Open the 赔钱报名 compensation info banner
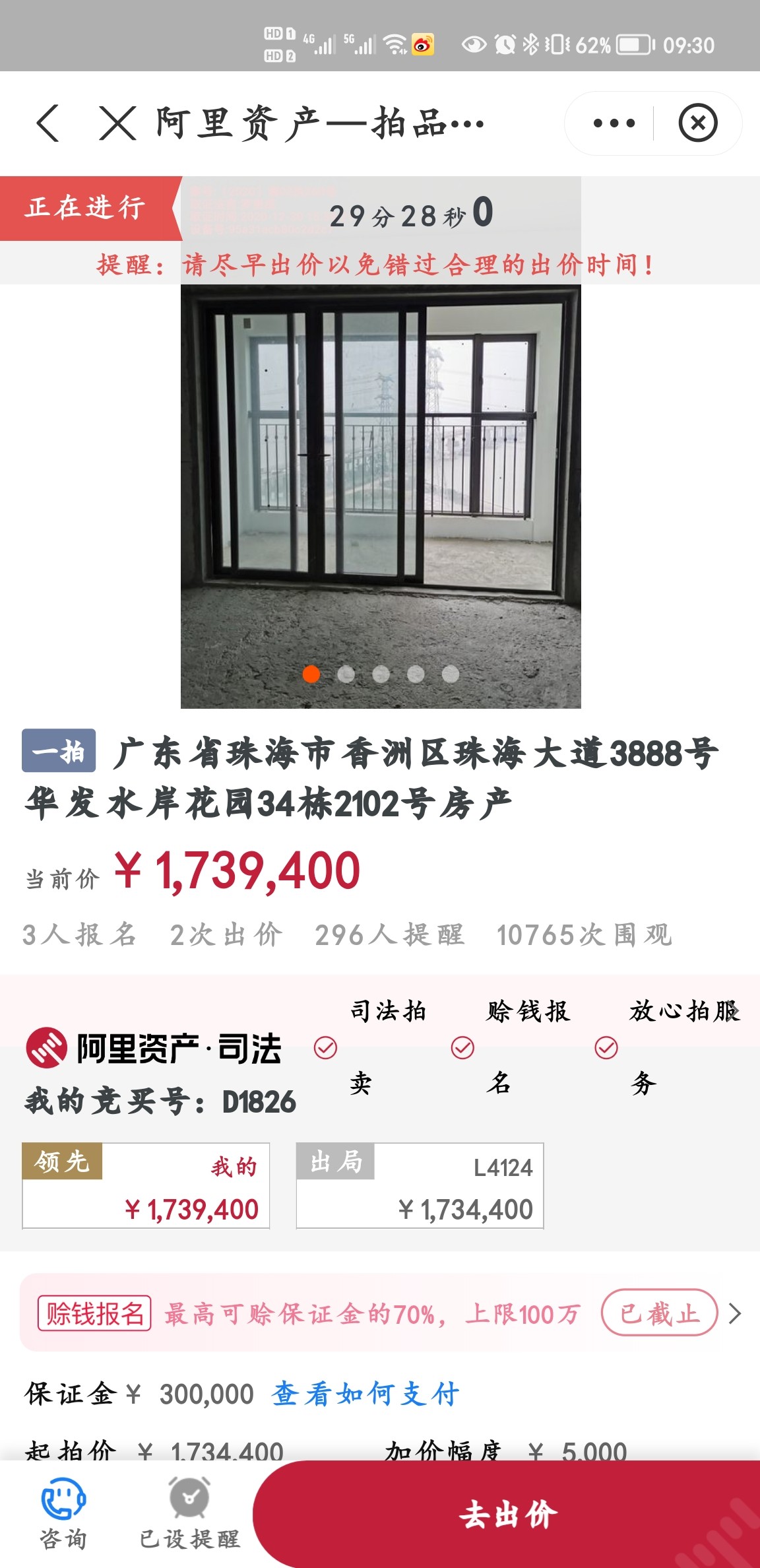Screen dimensions: 760x1568 tap(380, 1313)
